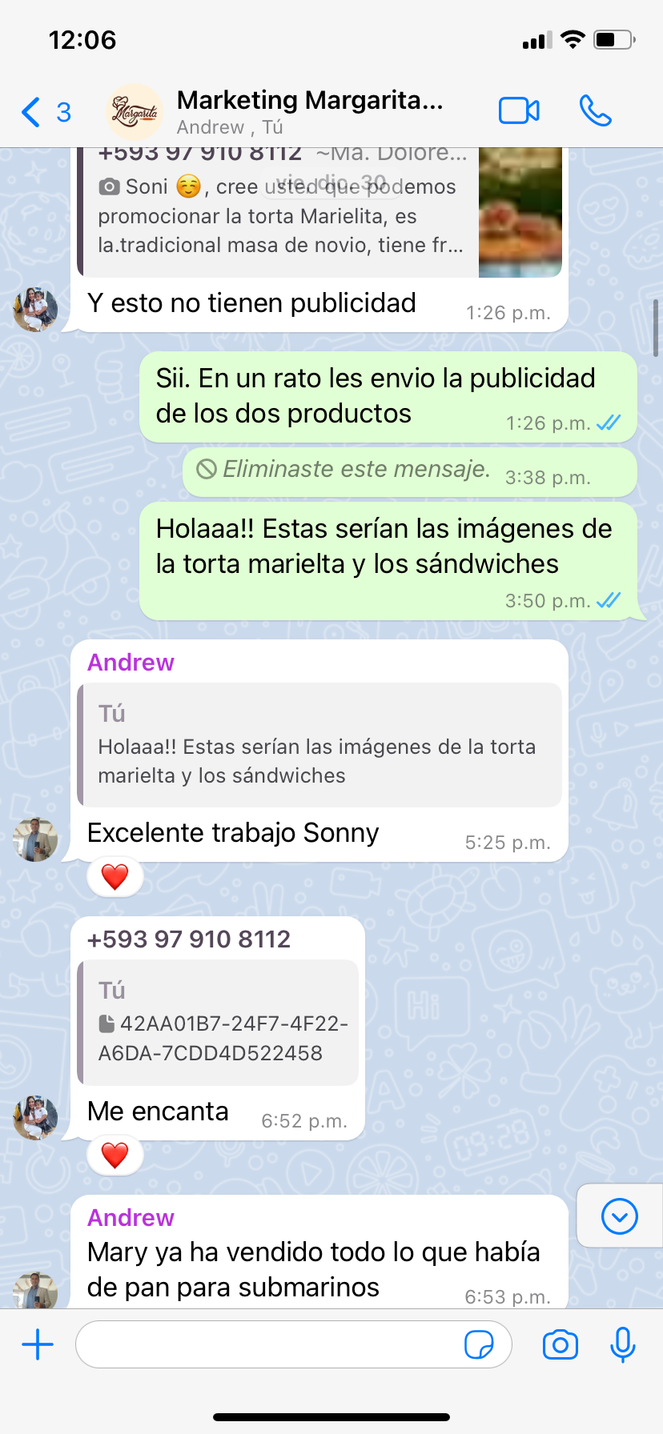Start a voice call with the group
Screen dimensions: 663x1434
tap(595, 111)
